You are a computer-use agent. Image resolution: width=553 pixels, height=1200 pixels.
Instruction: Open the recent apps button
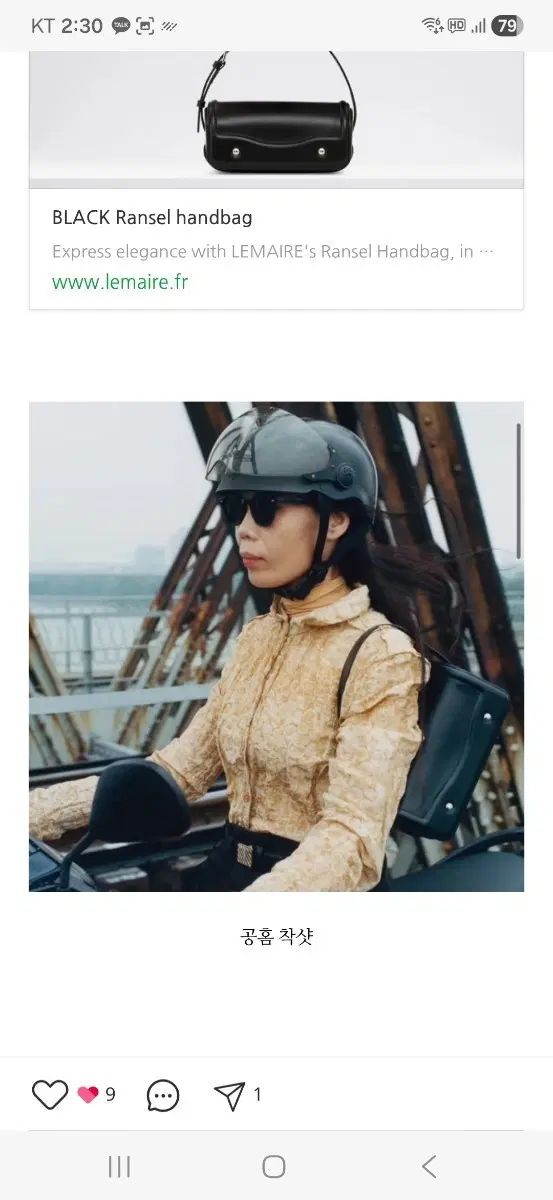click(119, 1166)
